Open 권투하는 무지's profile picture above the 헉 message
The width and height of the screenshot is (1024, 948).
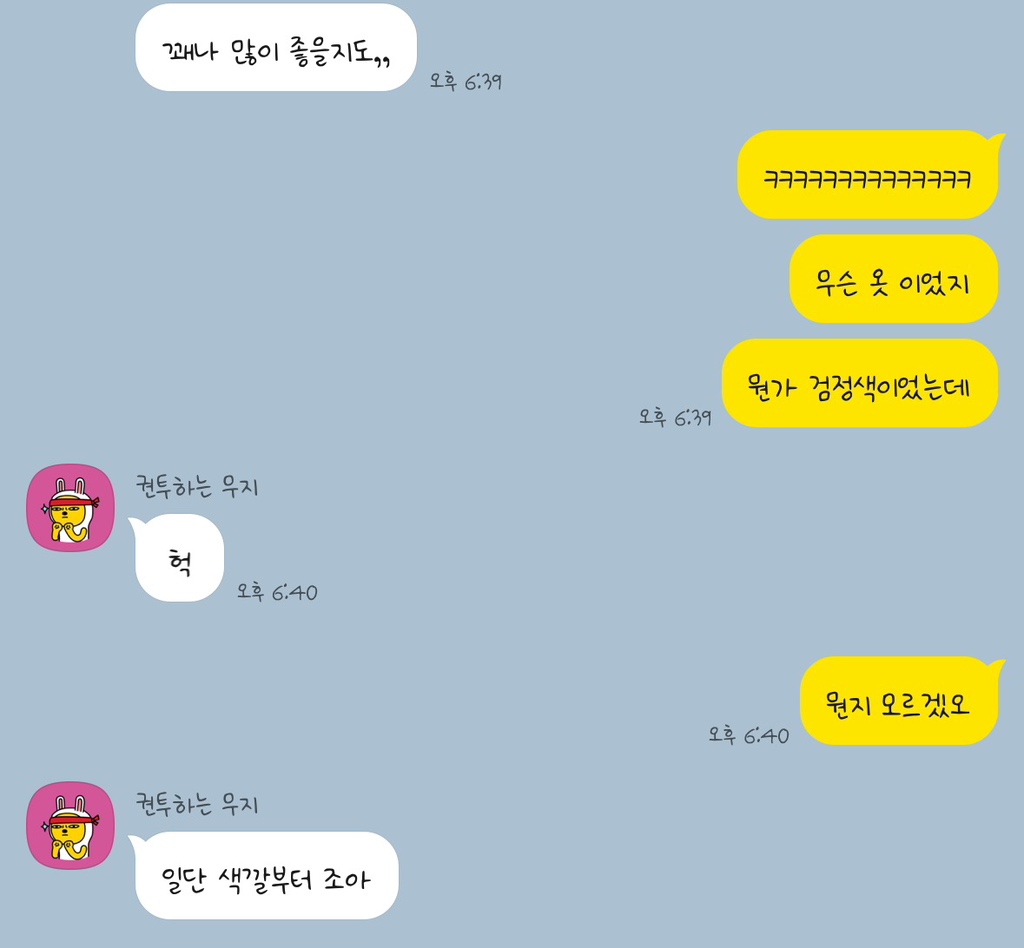[70, 508]
